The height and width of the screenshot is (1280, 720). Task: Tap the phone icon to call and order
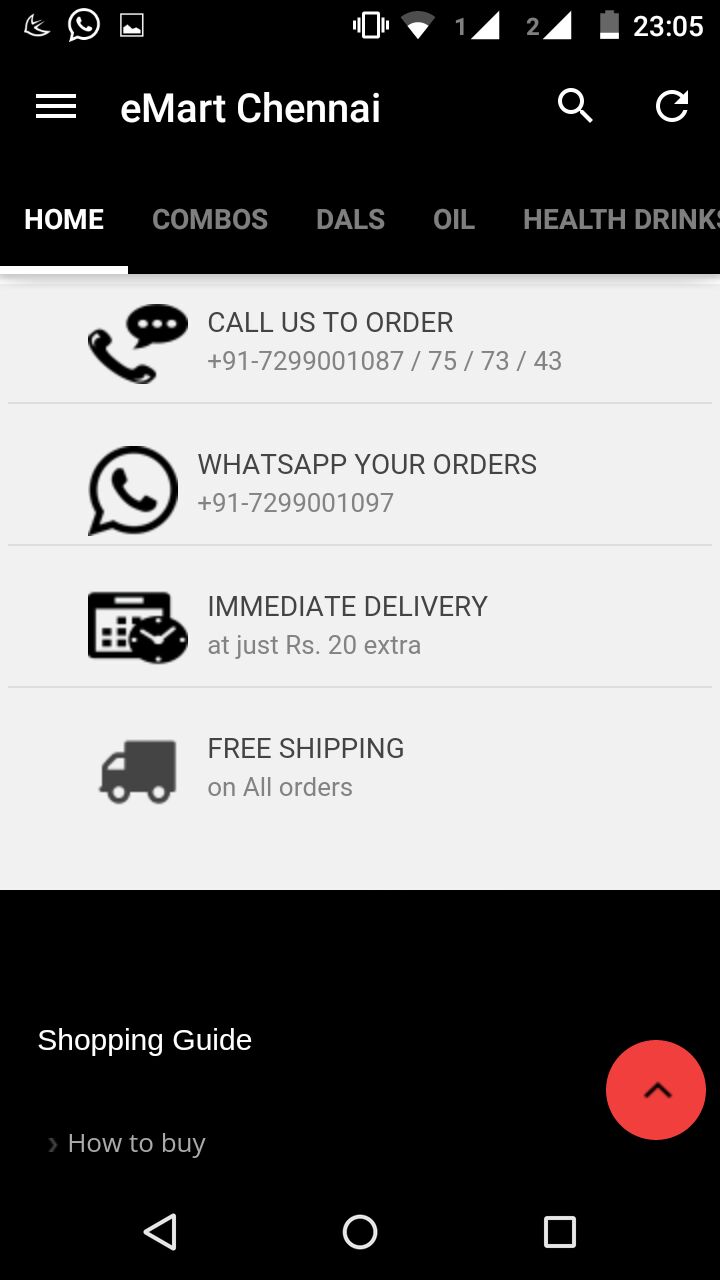(136, 343)
